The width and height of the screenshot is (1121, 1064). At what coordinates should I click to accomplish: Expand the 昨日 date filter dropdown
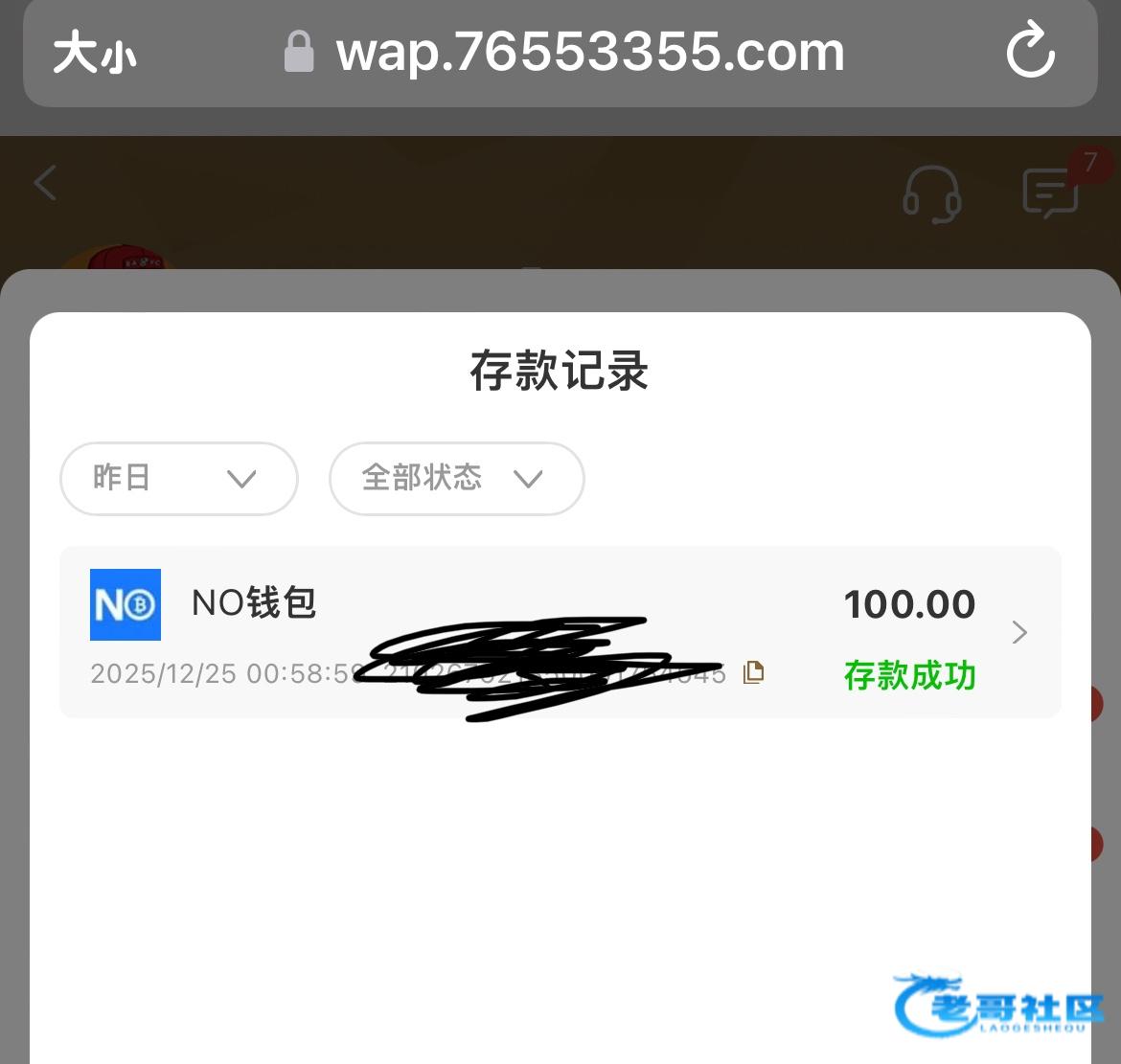[179, 478]
